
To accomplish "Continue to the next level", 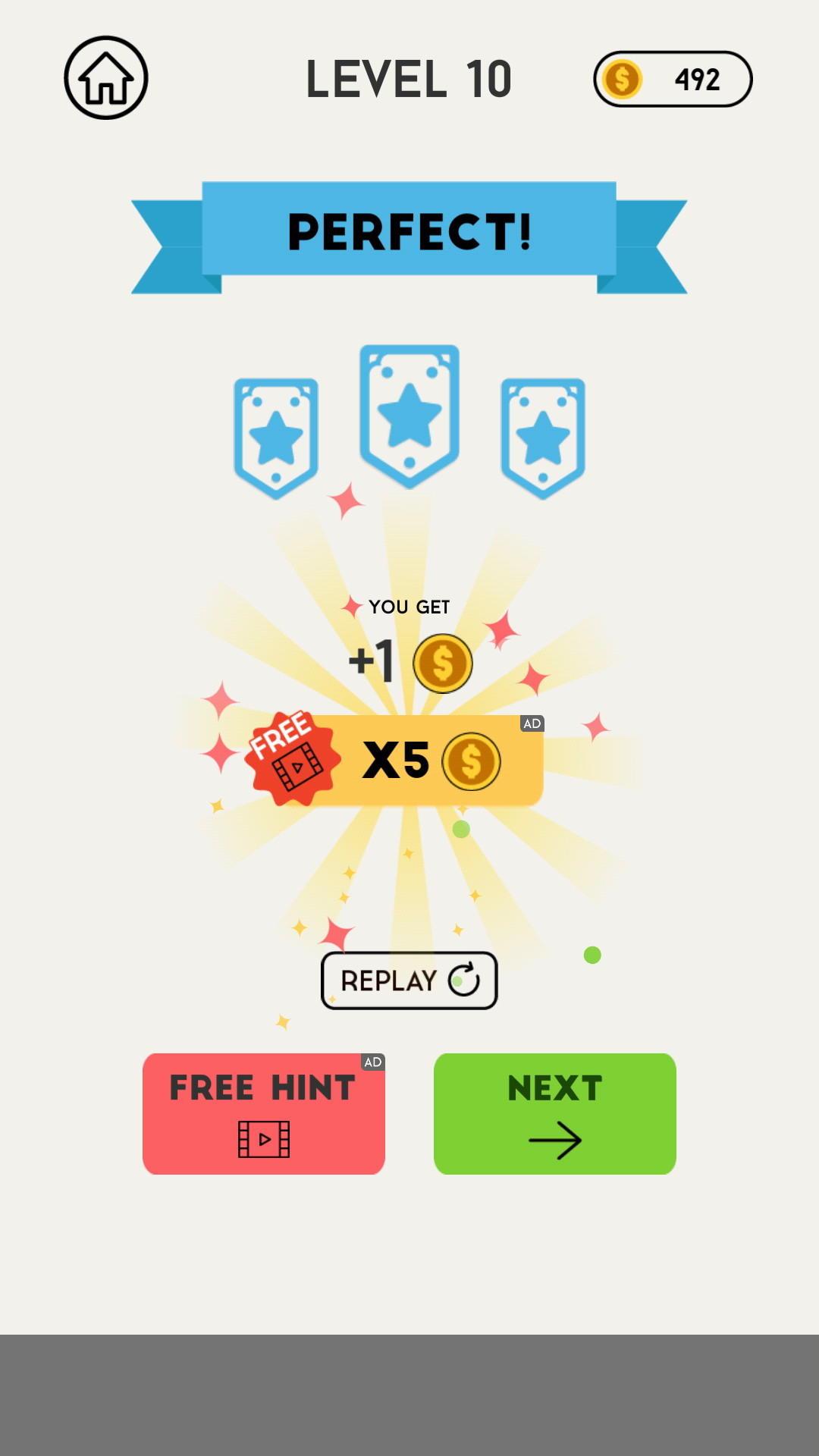I will 554,1113.
